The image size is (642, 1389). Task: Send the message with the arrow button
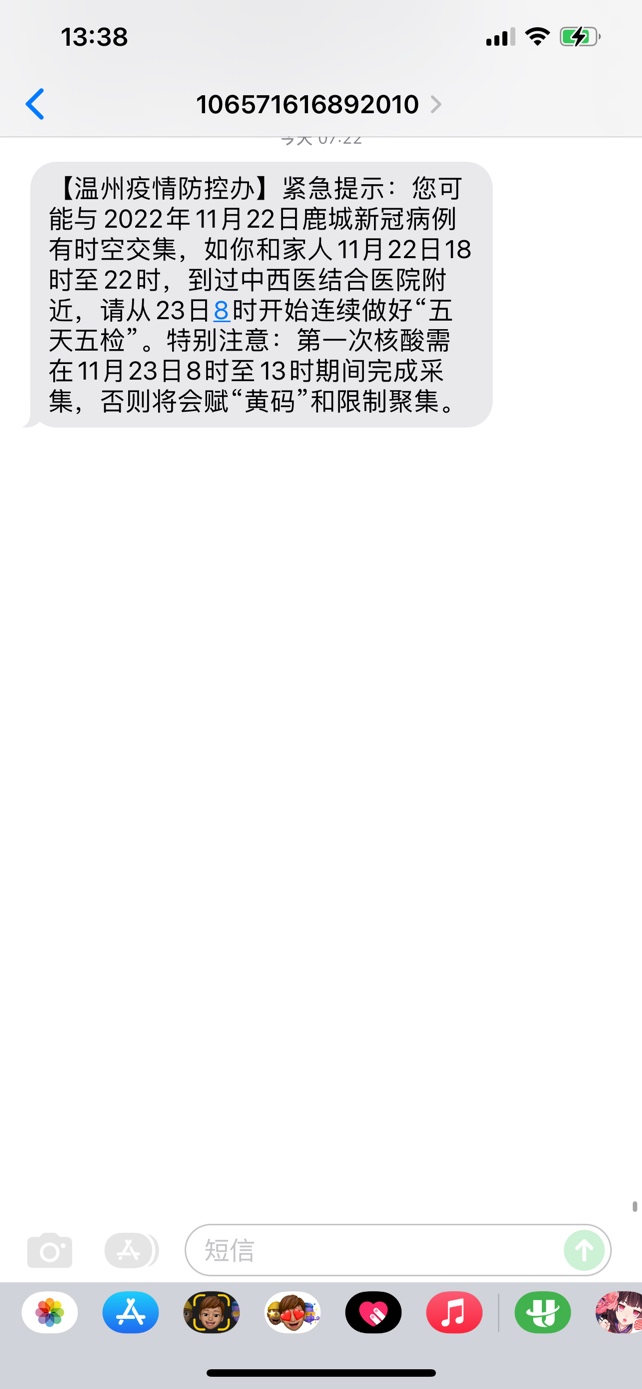tap(584, 1250)
